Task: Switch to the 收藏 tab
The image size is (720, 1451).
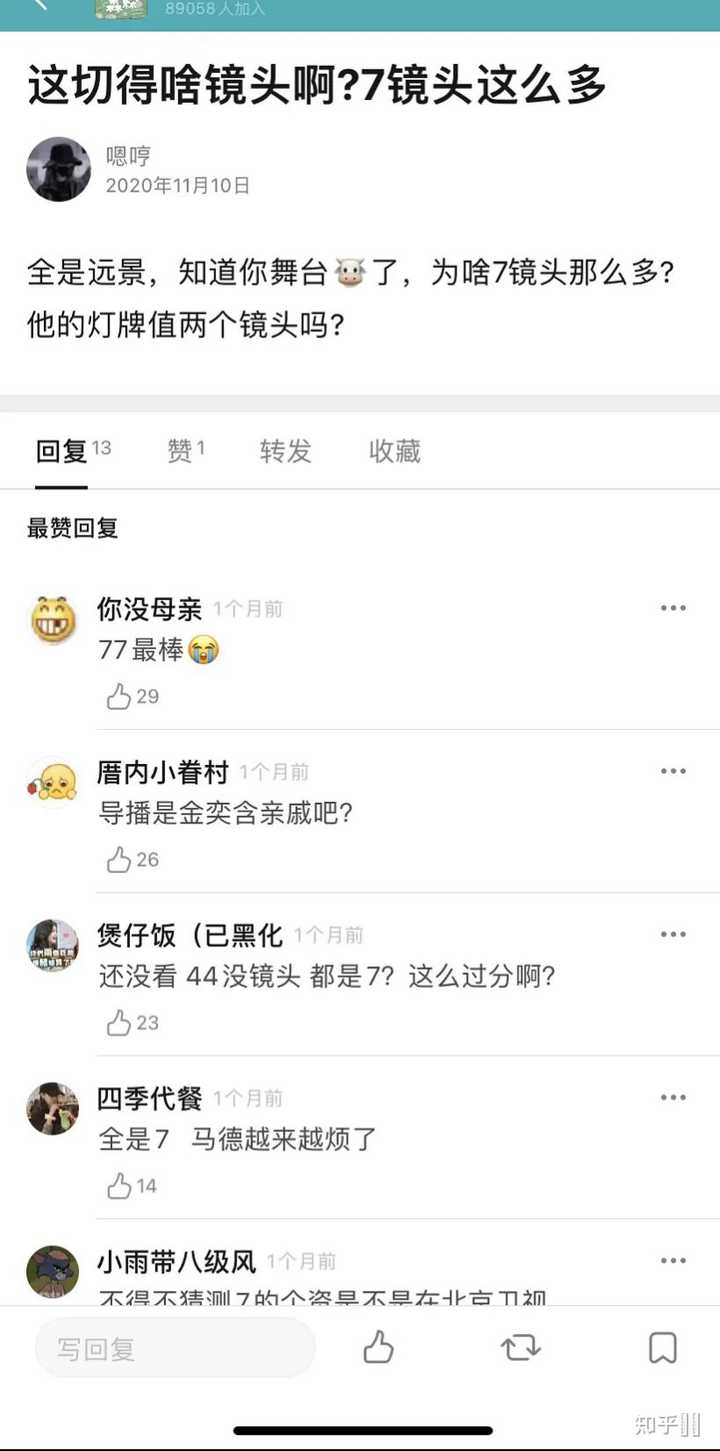Action: 394,452
